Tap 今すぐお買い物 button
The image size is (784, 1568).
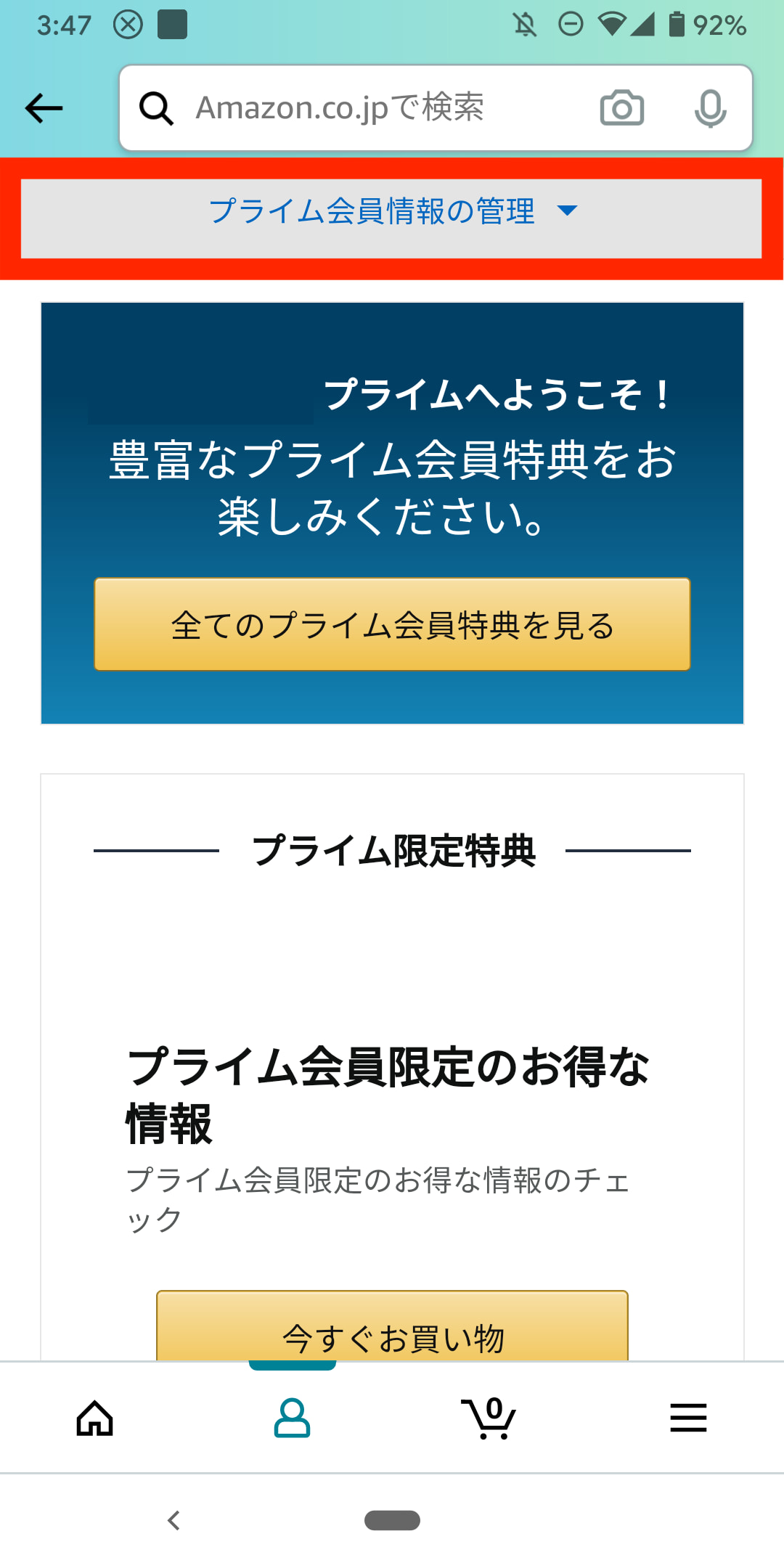[x=392, y=1328]
